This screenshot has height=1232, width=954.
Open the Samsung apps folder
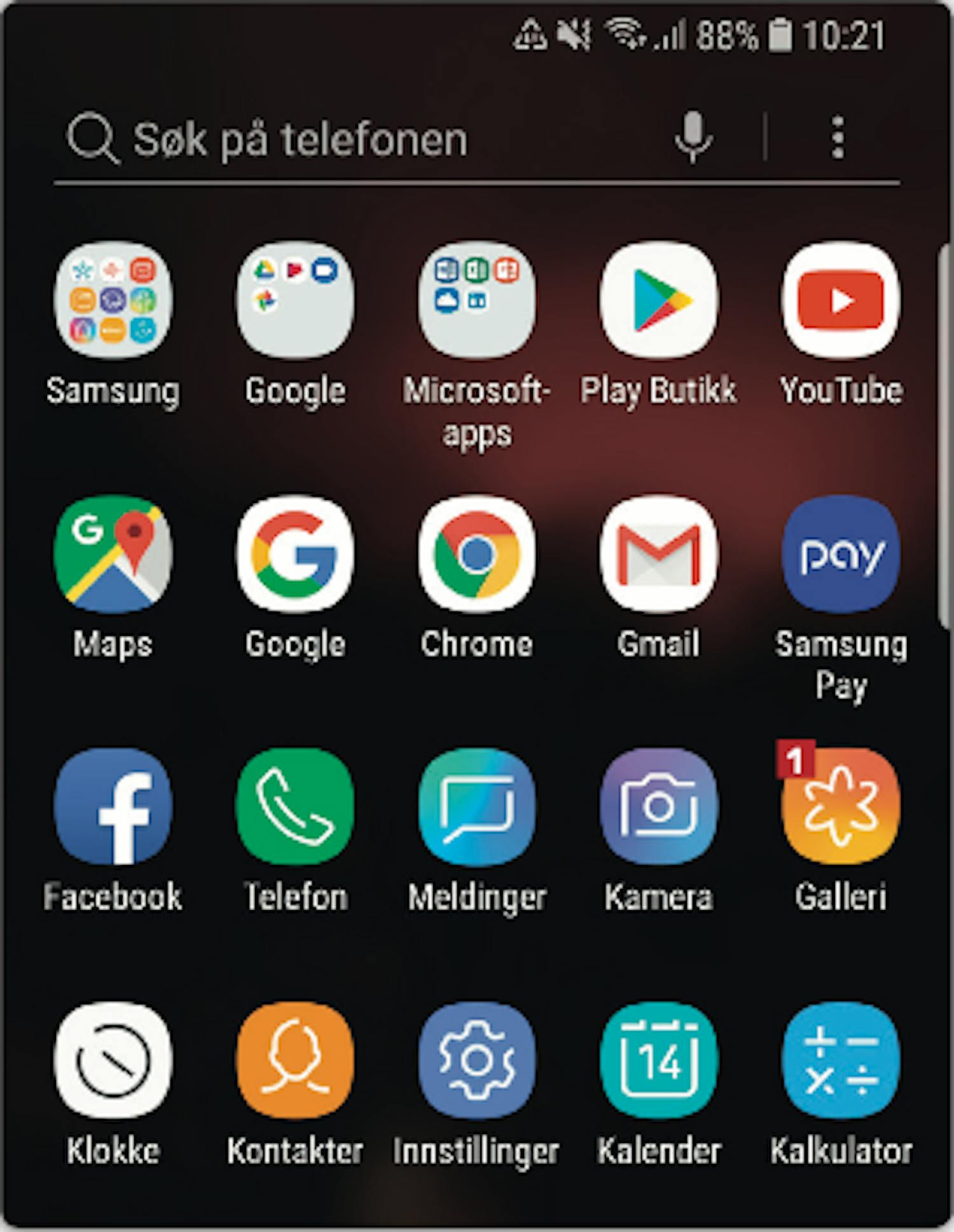[x=113, y=300]
